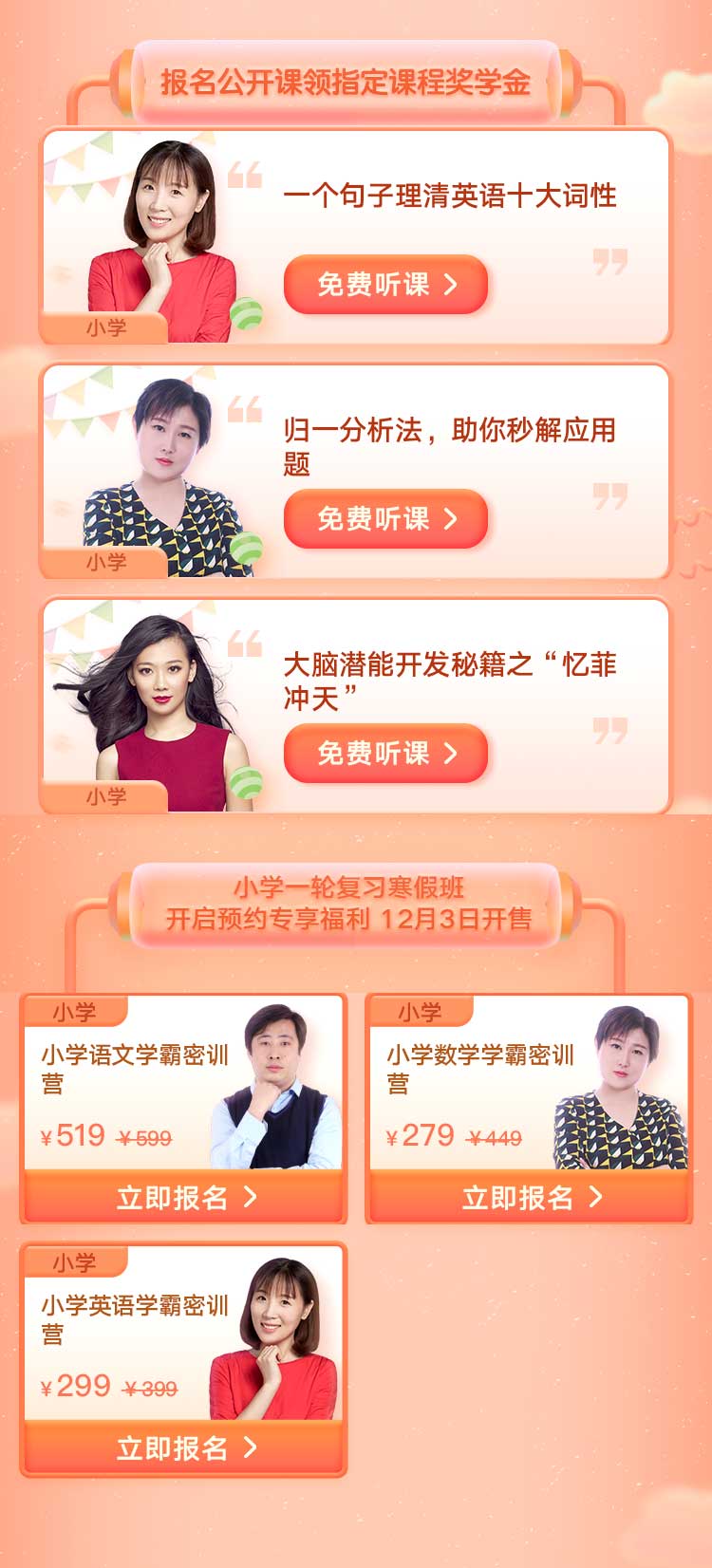The image size is (712, 1568).
Task: Tap 立即报名 for 小学数学学霸密训营
Action: point(530,1197)
